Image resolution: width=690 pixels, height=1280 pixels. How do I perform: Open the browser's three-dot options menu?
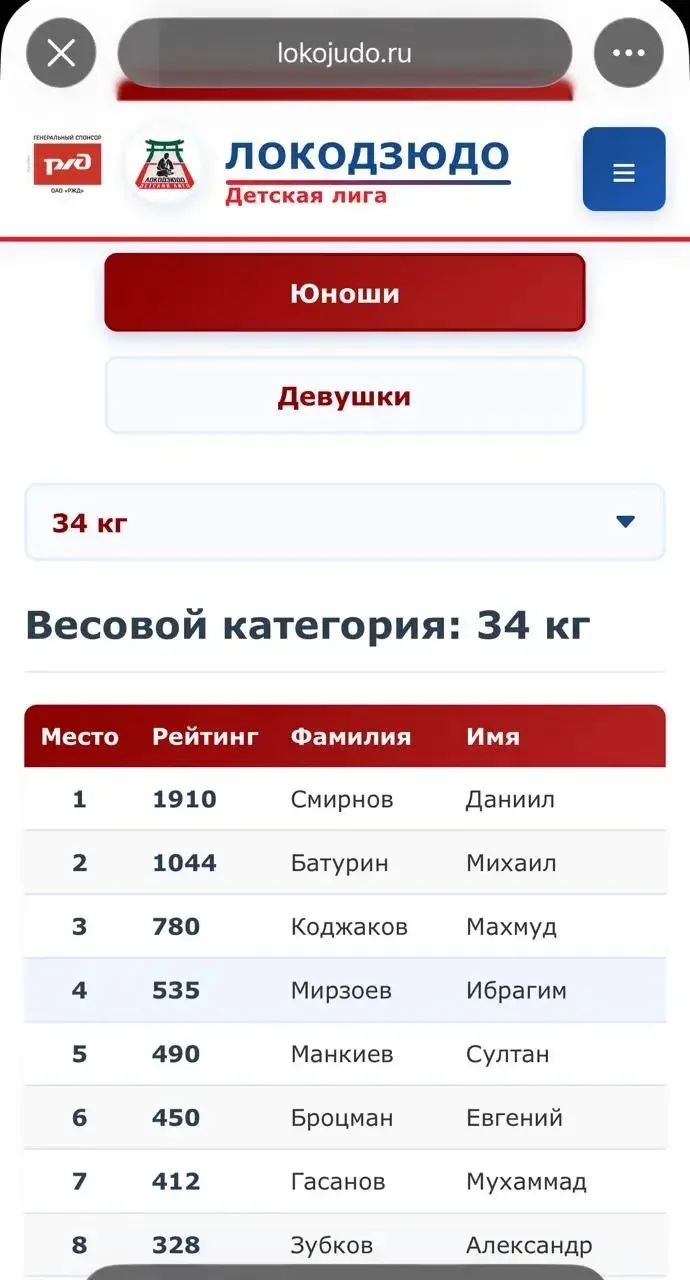pos(628,53)
